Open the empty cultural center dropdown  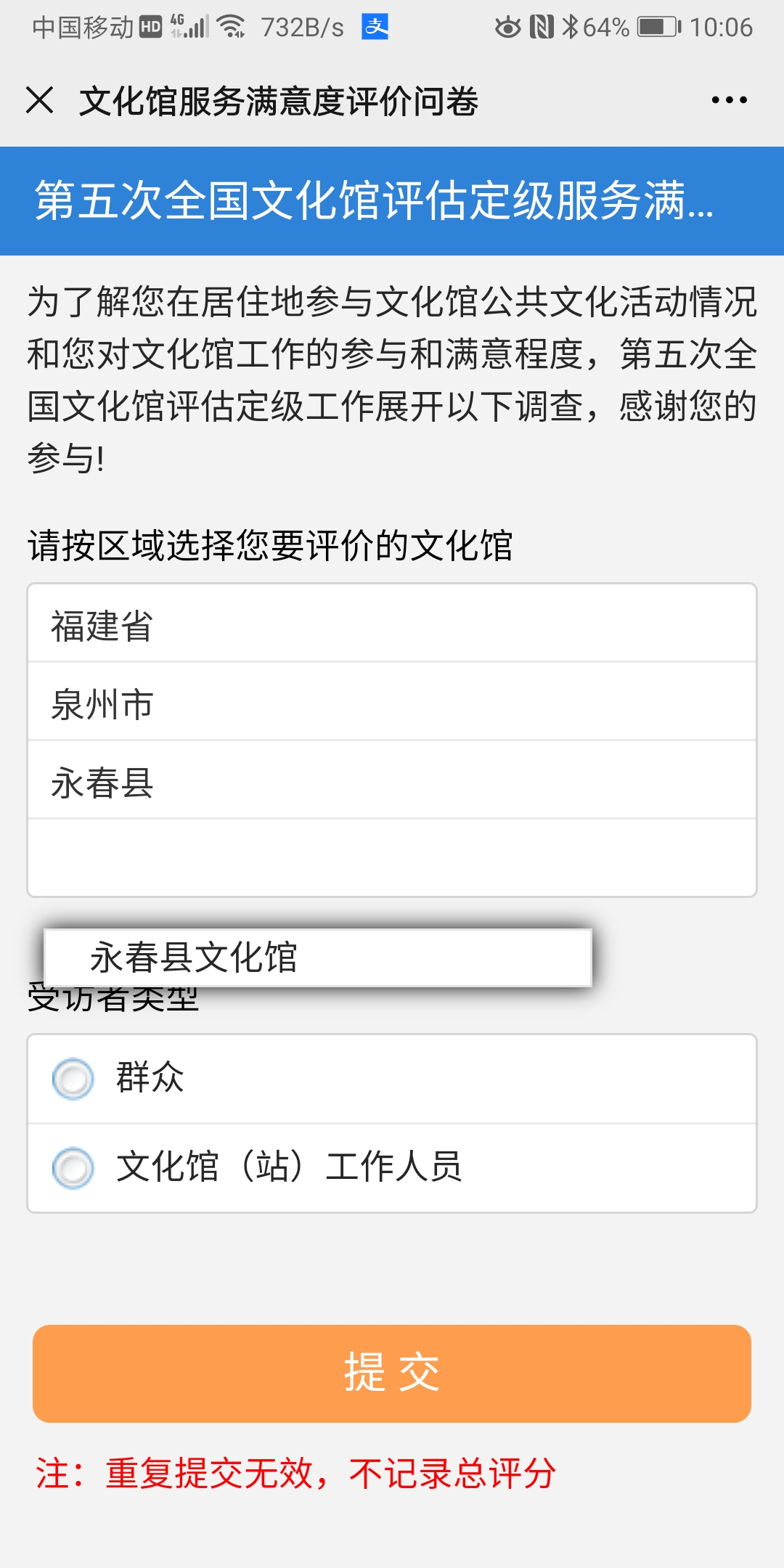tap(392, 858)
